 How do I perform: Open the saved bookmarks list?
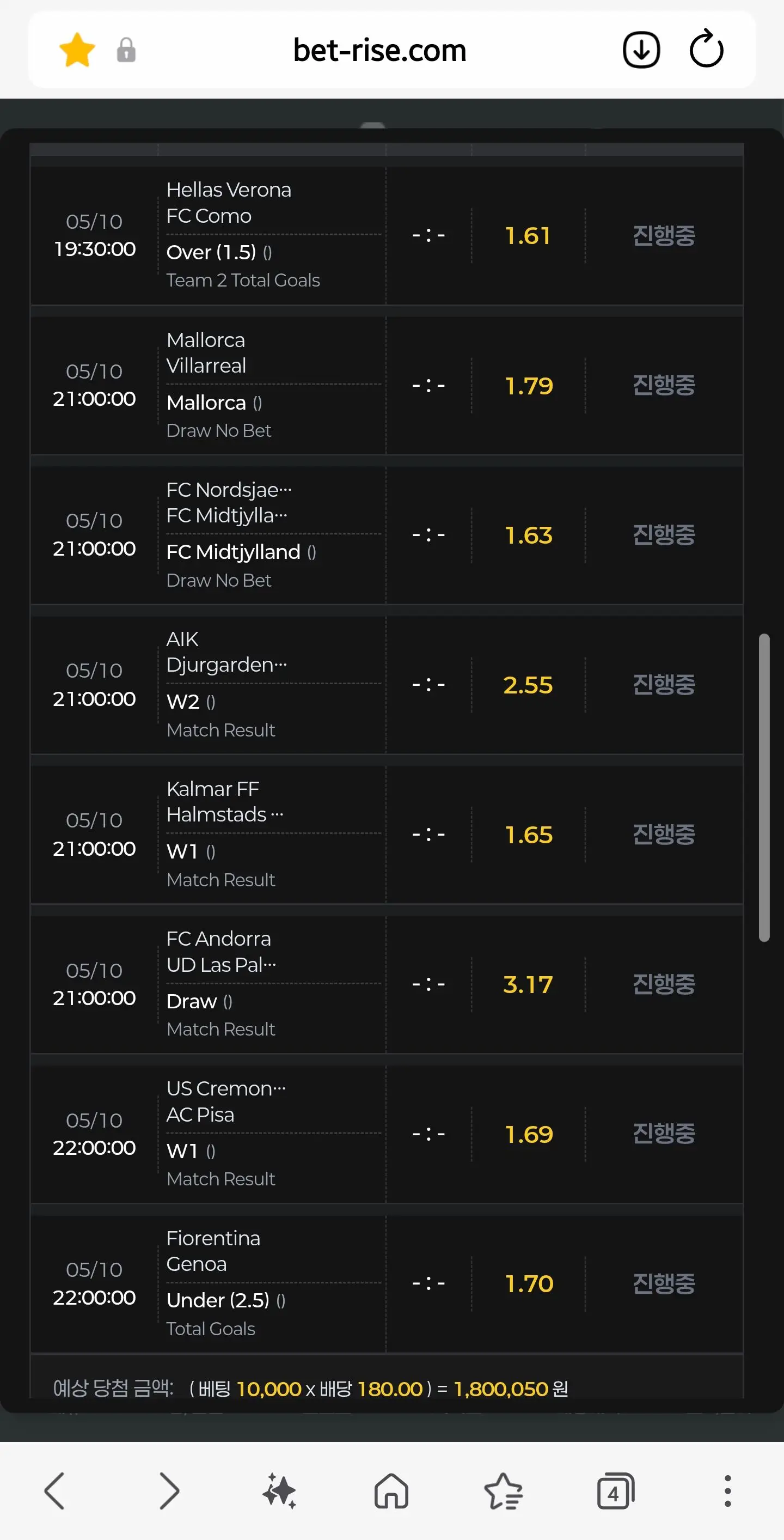[x=503, y=1491]
